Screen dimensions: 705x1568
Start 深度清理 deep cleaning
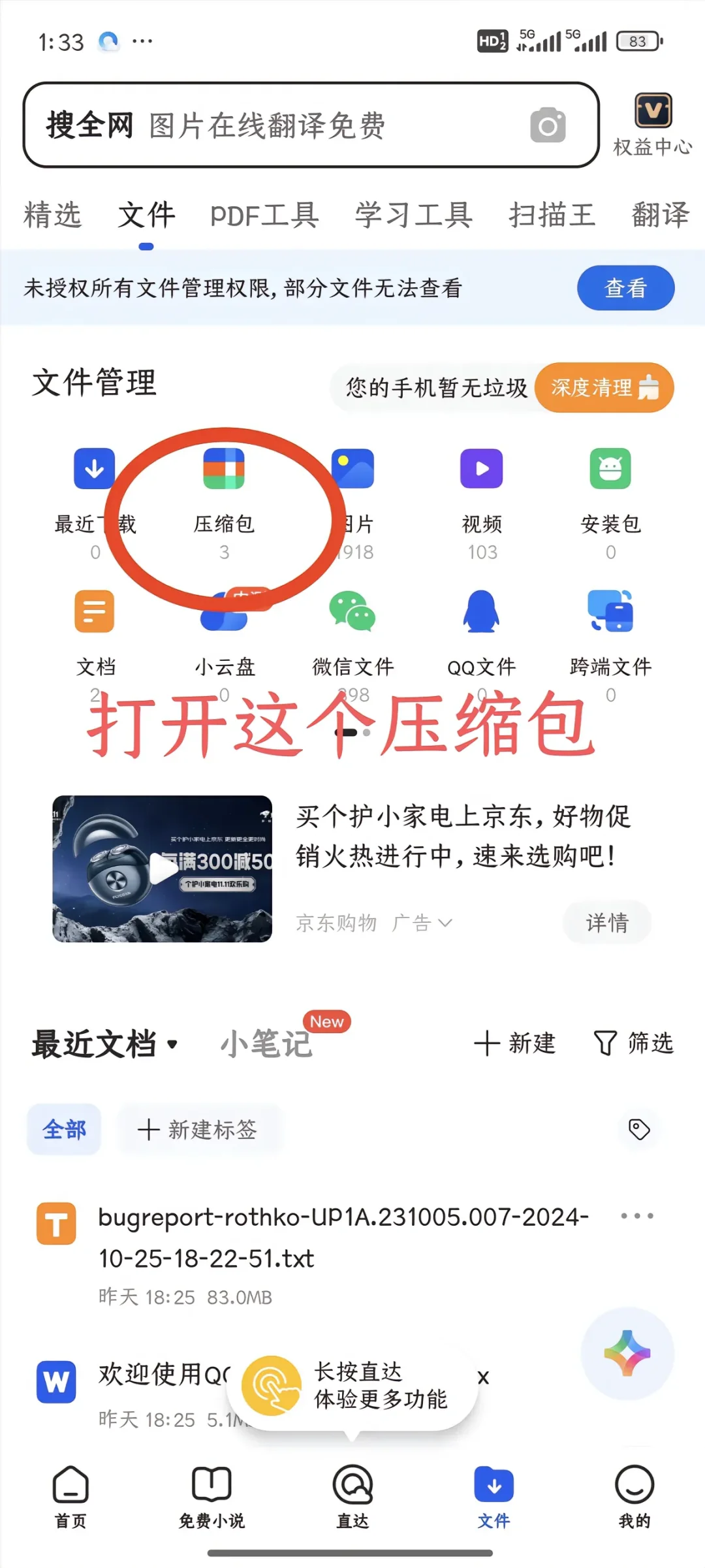point(603,388)
